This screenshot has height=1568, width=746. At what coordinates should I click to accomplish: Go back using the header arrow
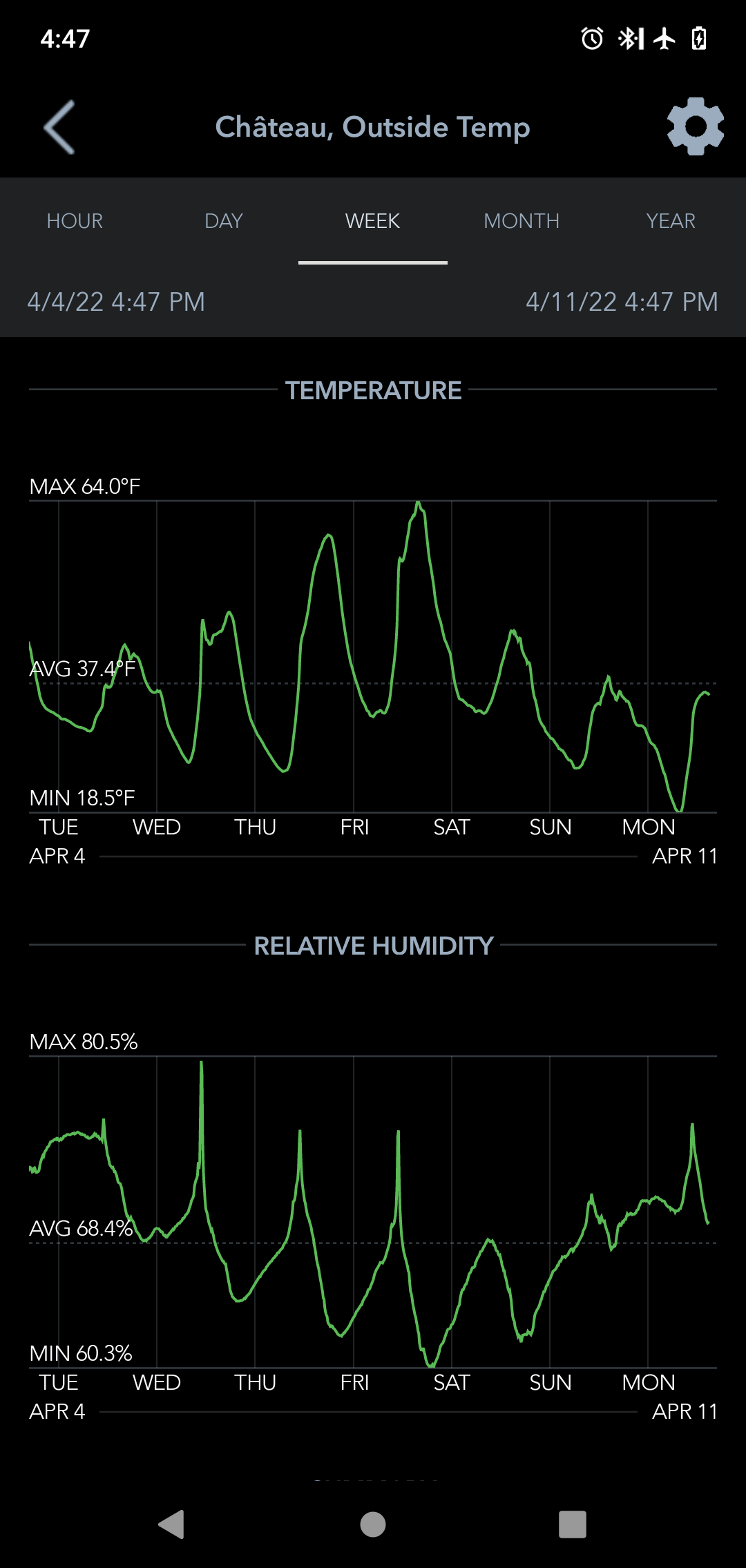point(59,127)
